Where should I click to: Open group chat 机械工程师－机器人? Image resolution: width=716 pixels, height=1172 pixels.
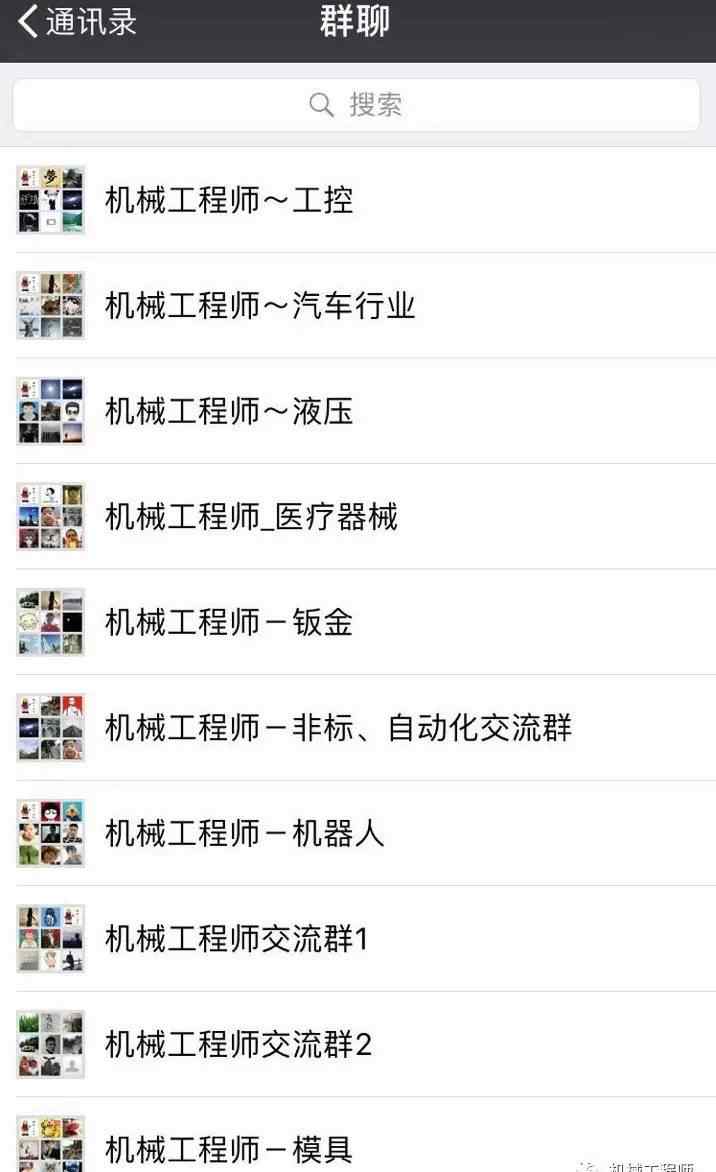pyautogui.click(x=245, y=834)
